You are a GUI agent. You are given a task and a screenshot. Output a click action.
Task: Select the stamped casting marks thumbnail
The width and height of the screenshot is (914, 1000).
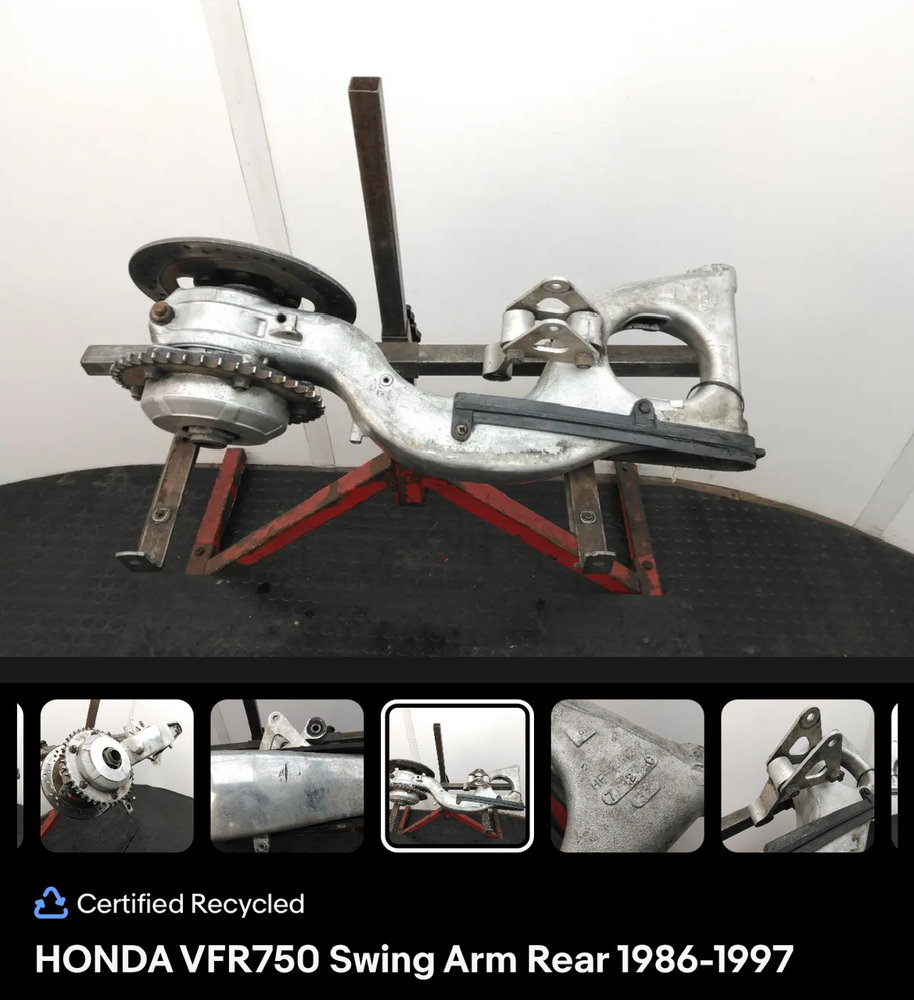tap(627, 775)
